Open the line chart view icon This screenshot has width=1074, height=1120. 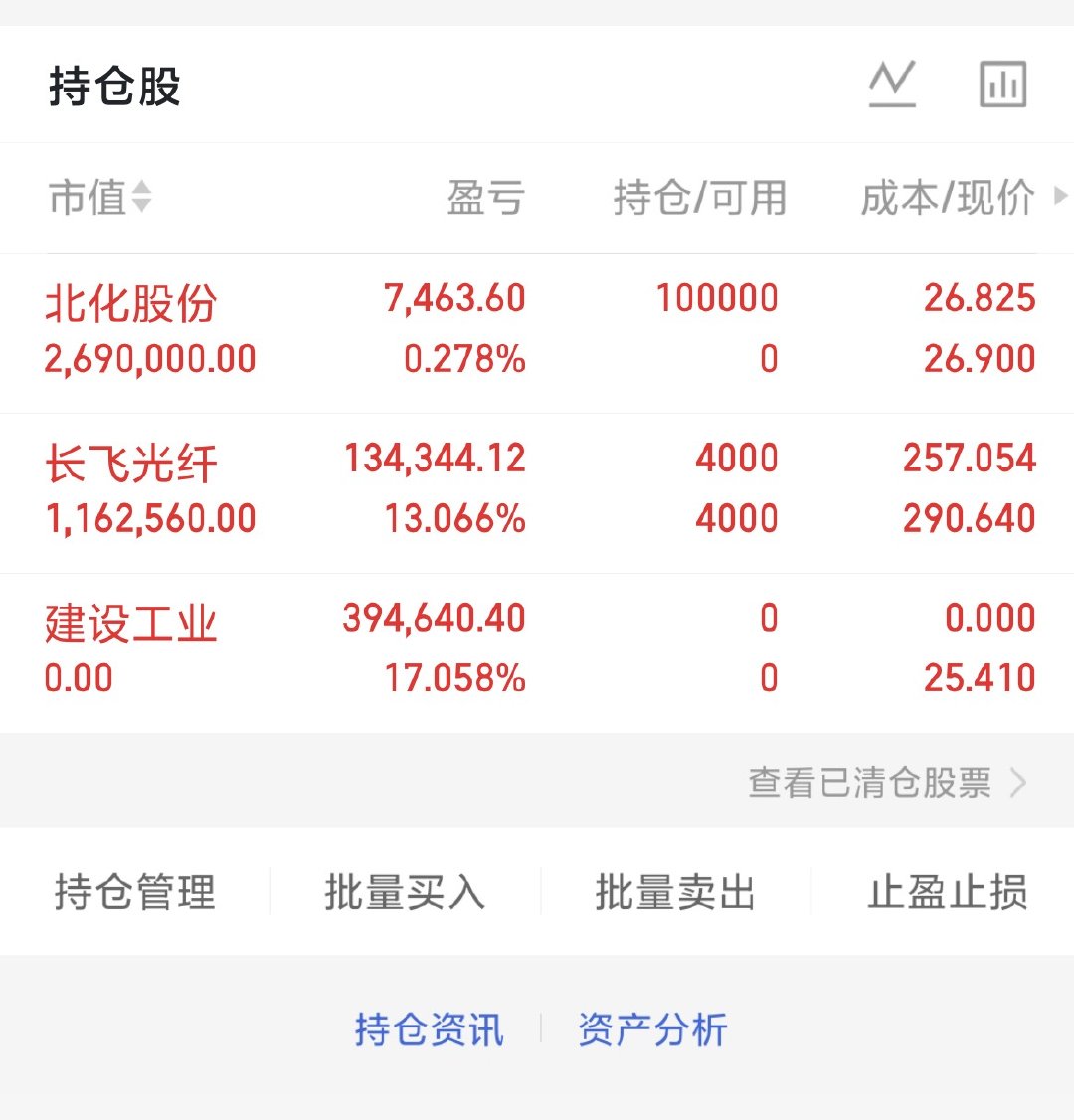click(x=892, y=84)
